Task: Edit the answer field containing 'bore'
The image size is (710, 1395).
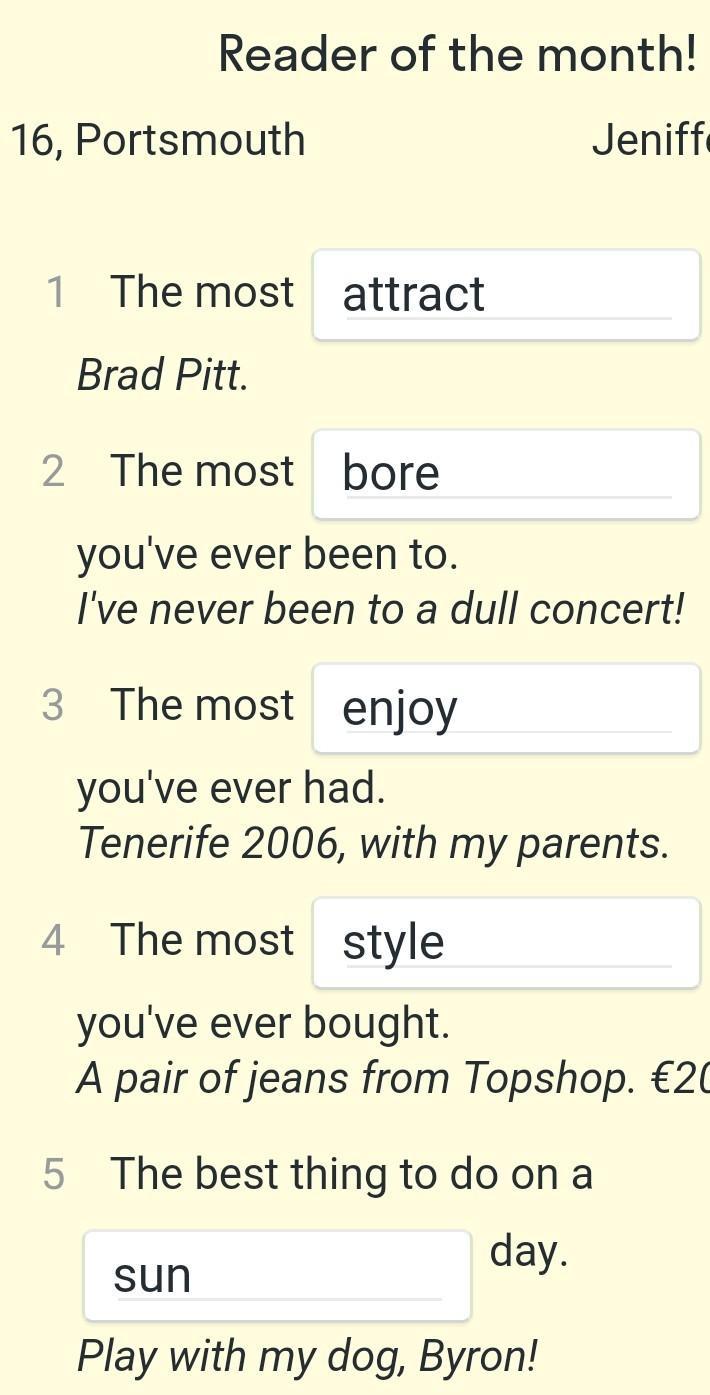Action: (506, 474)
